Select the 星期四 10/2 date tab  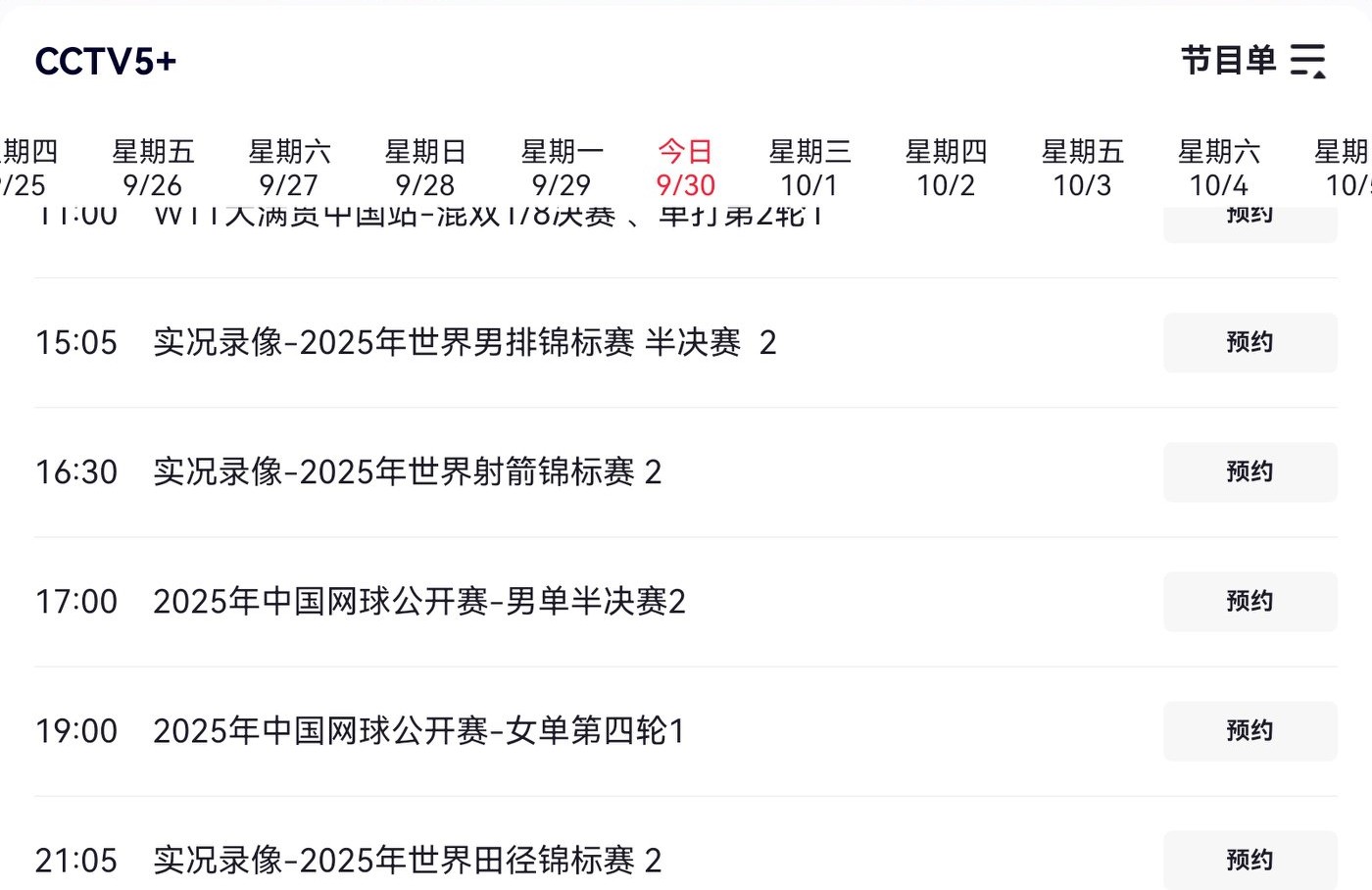pos(946,168)
